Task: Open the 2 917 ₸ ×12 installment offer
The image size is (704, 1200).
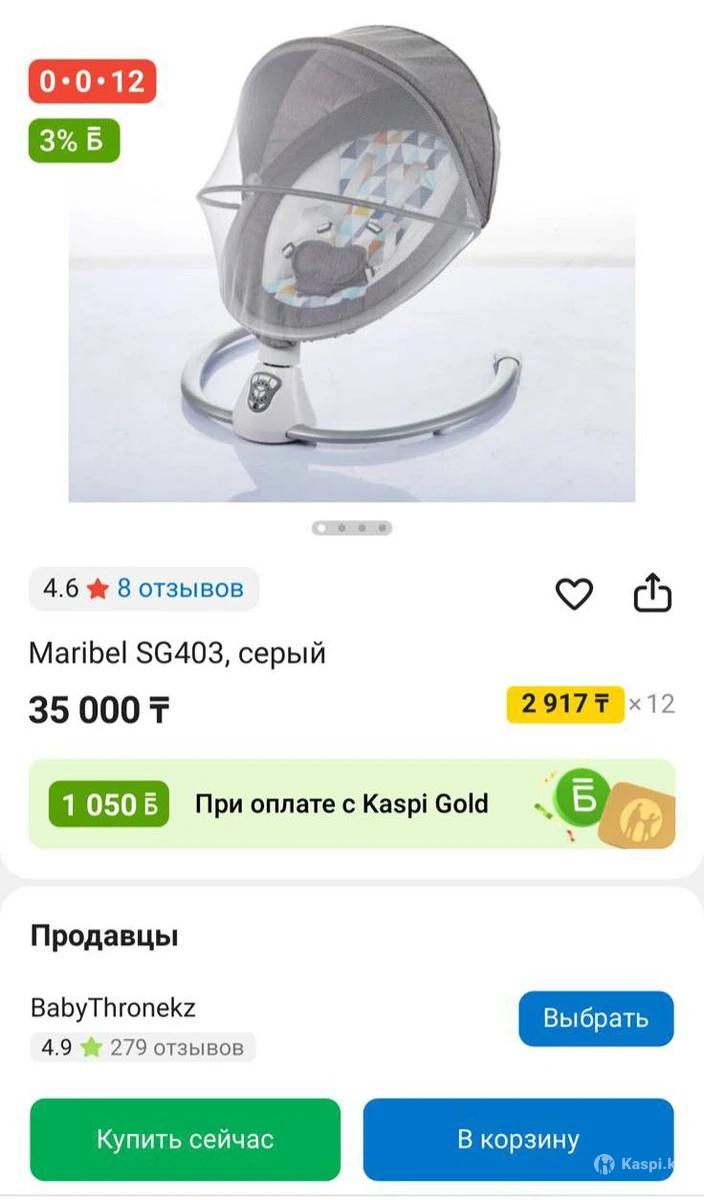Action: pyautogui.click(x=591, y=704)
